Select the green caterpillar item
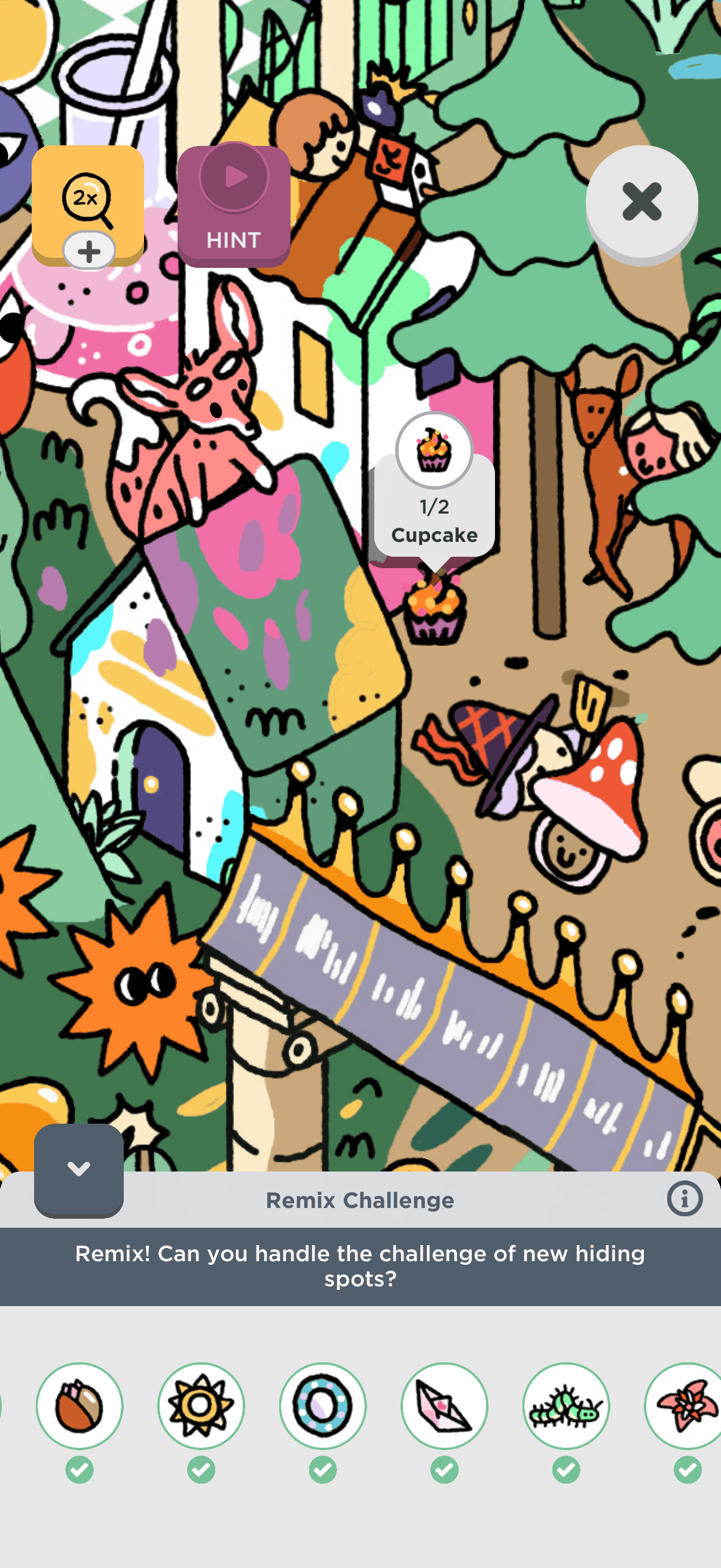The width and height of the screenshot is (721, 1568). tap(566, 1405)
